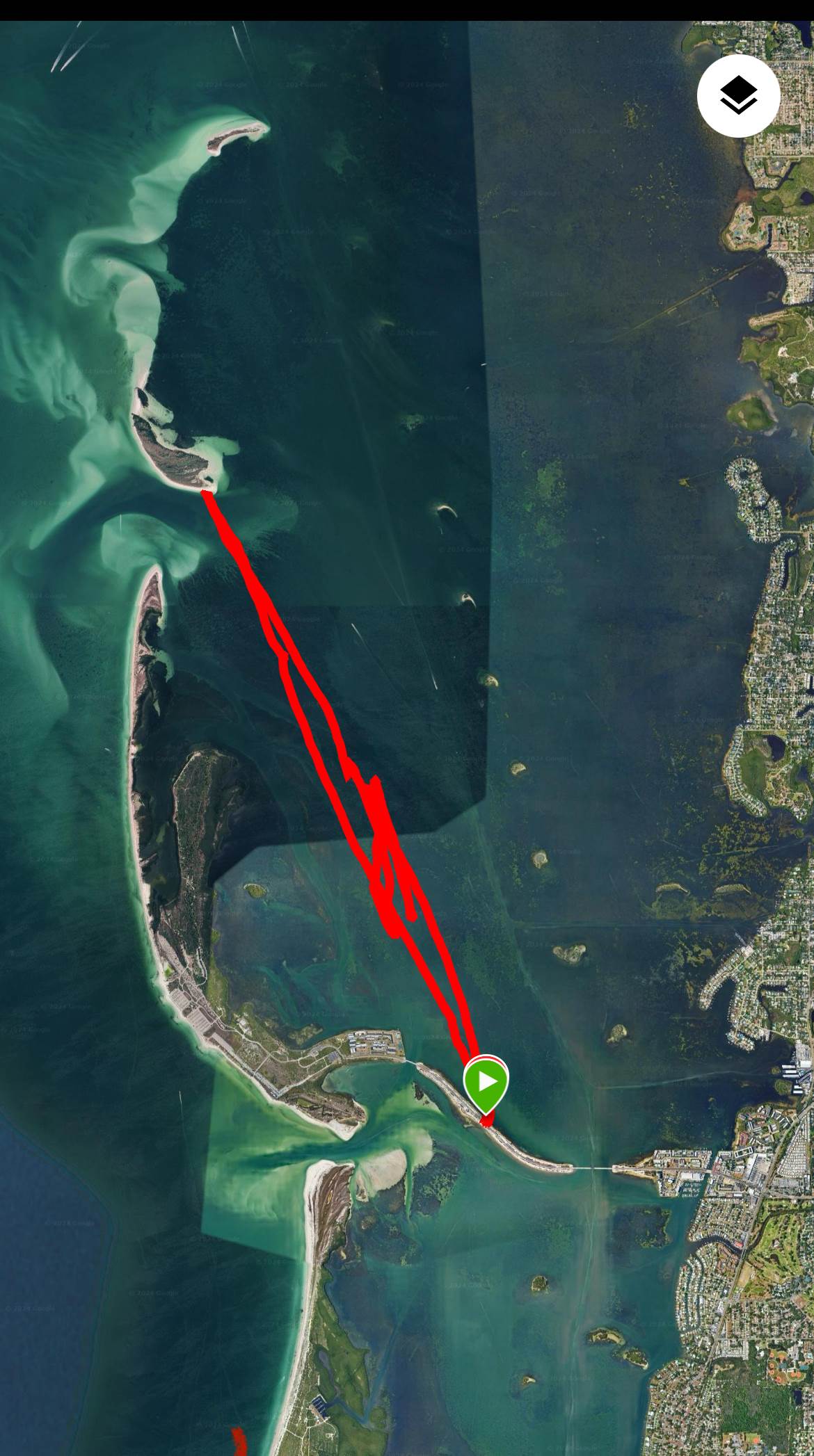Open the map layers button
Viewport: 814px width, 1456px height.
[x=737, y=96]
